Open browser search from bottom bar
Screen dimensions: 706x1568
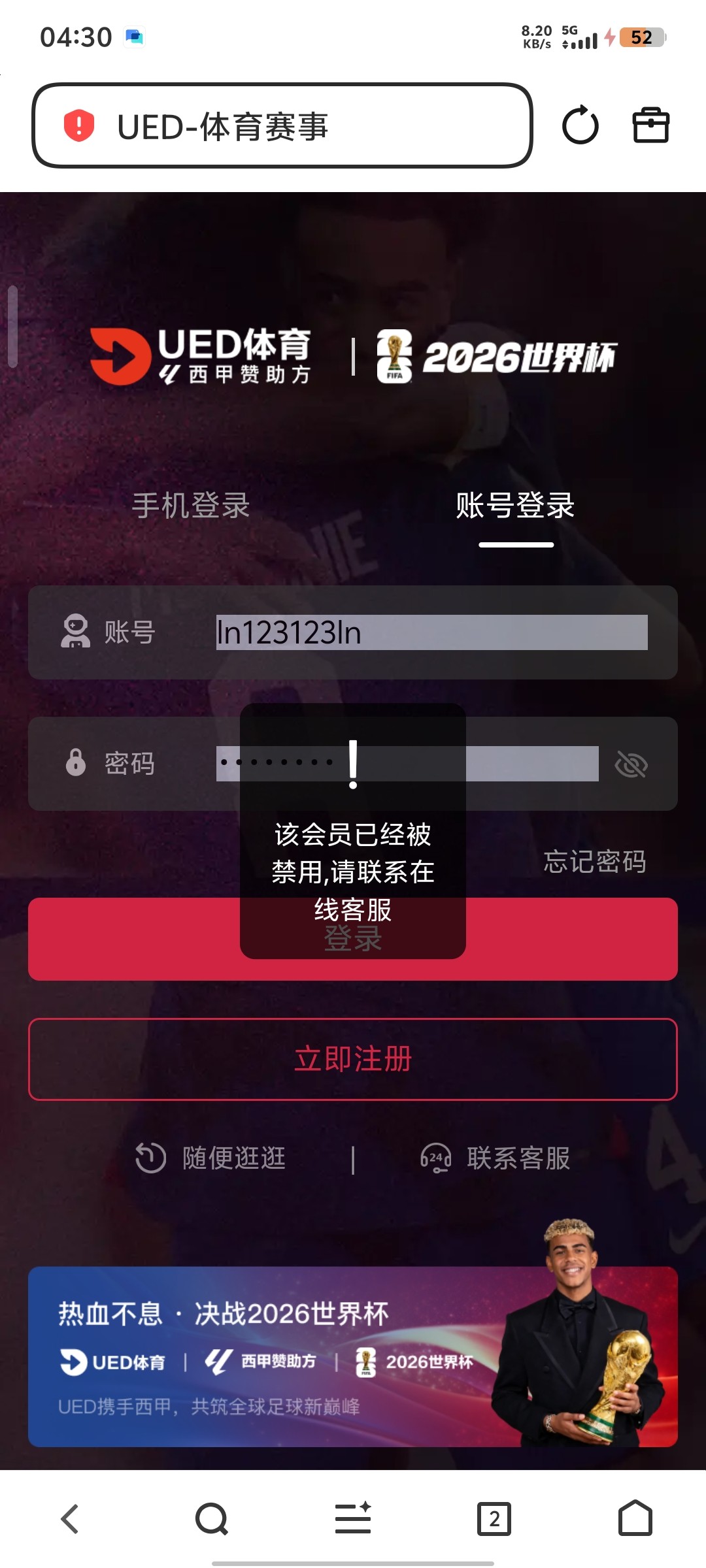[x=211, y=1519]
